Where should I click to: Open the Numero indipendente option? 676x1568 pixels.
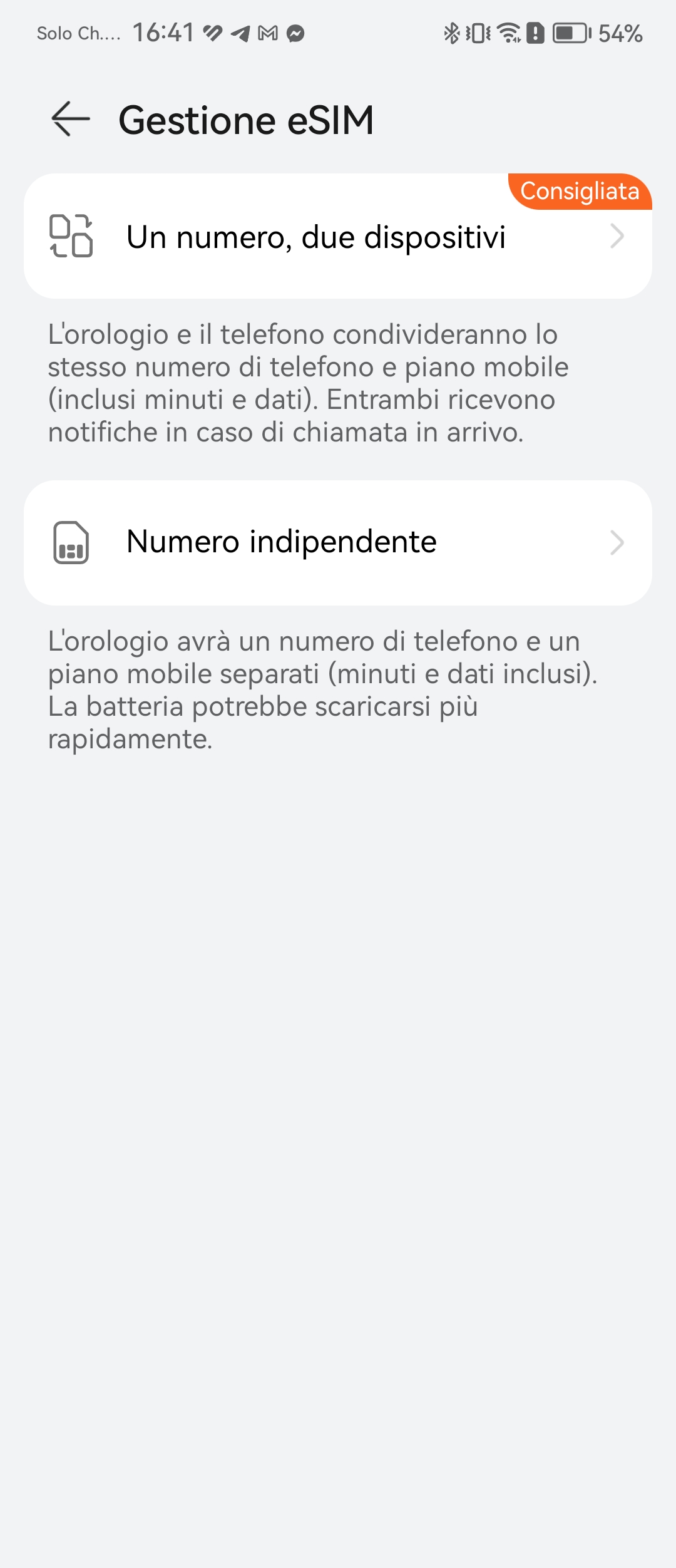click(338, 542)
